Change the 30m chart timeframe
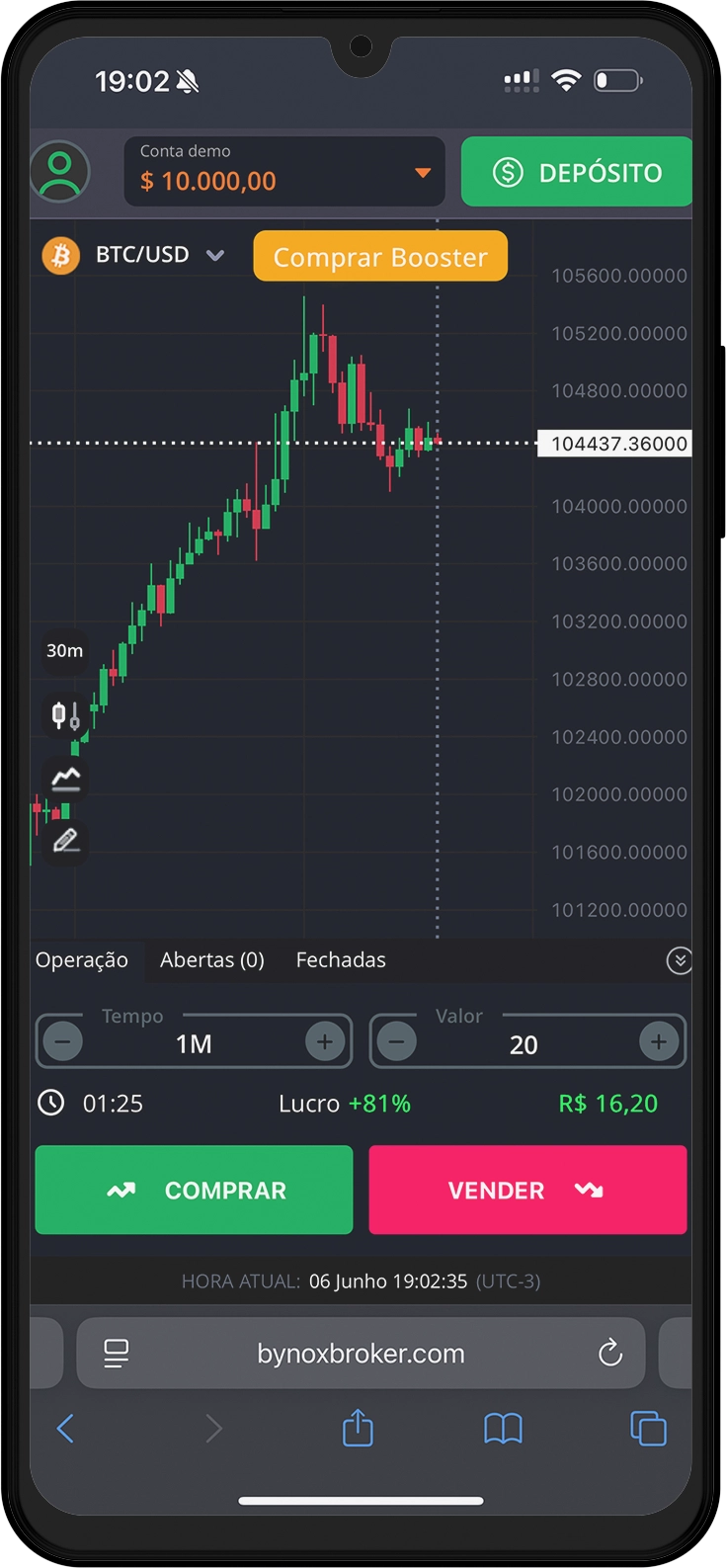 pos(64,650)
